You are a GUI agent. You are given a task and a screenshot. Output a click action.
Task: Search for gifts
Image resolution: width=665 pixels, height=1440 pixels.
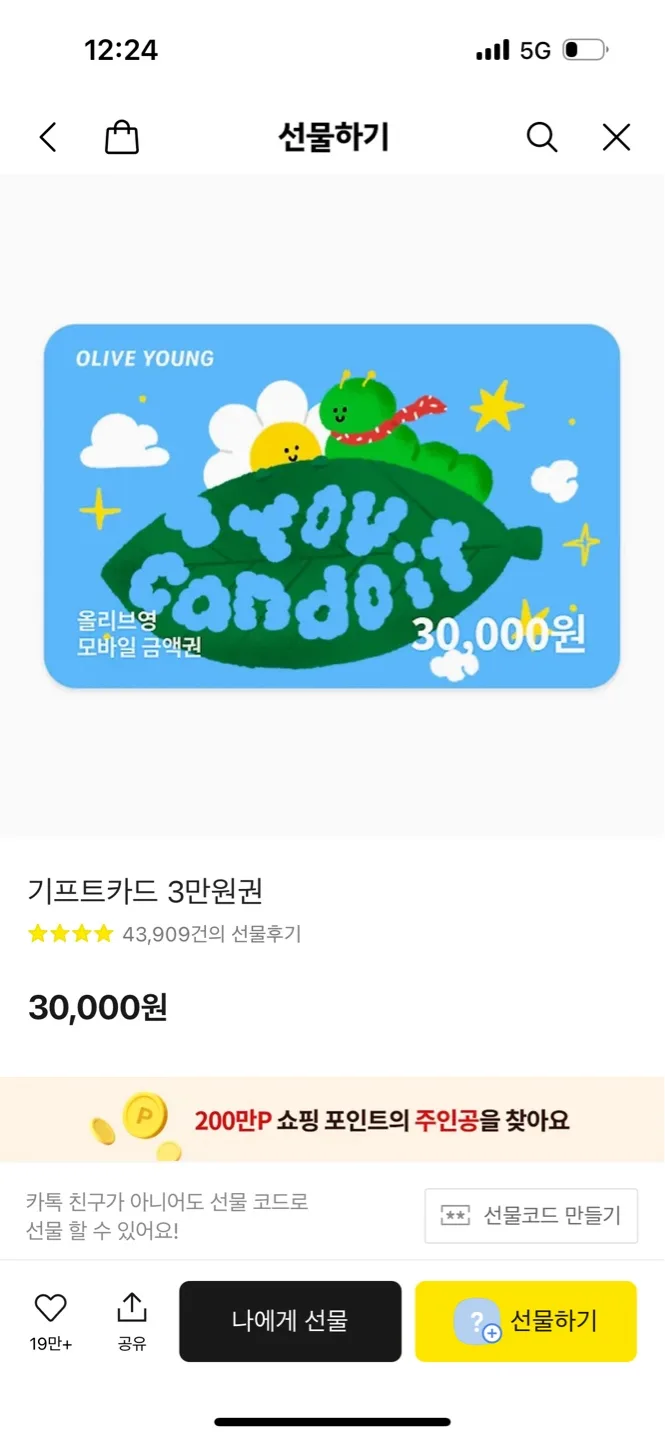click(x=541, y=137)
